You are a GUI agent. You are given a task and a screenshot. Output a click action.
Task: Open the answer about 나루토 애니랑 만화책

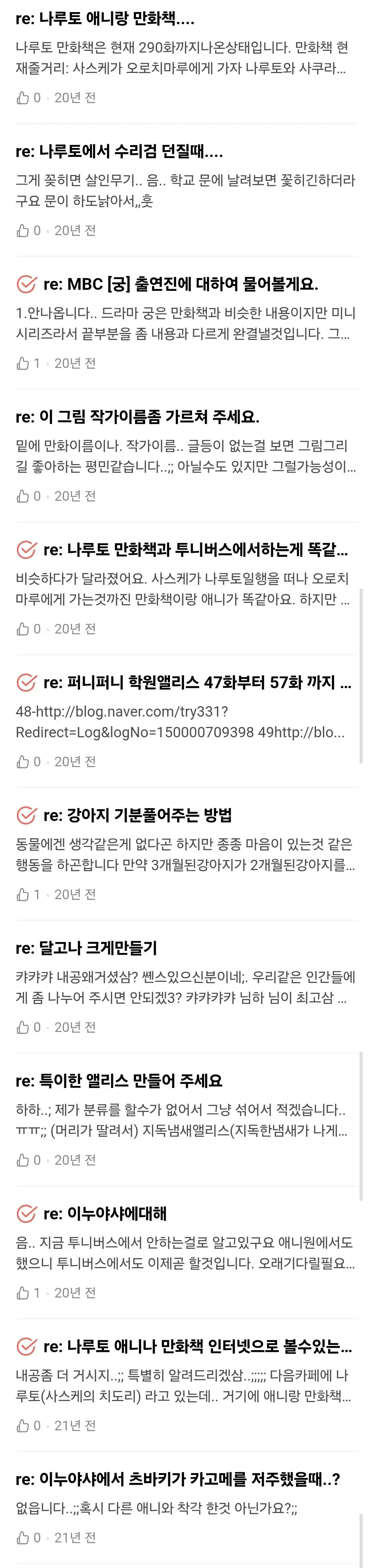pyautogui.click(x=105, y=19)
